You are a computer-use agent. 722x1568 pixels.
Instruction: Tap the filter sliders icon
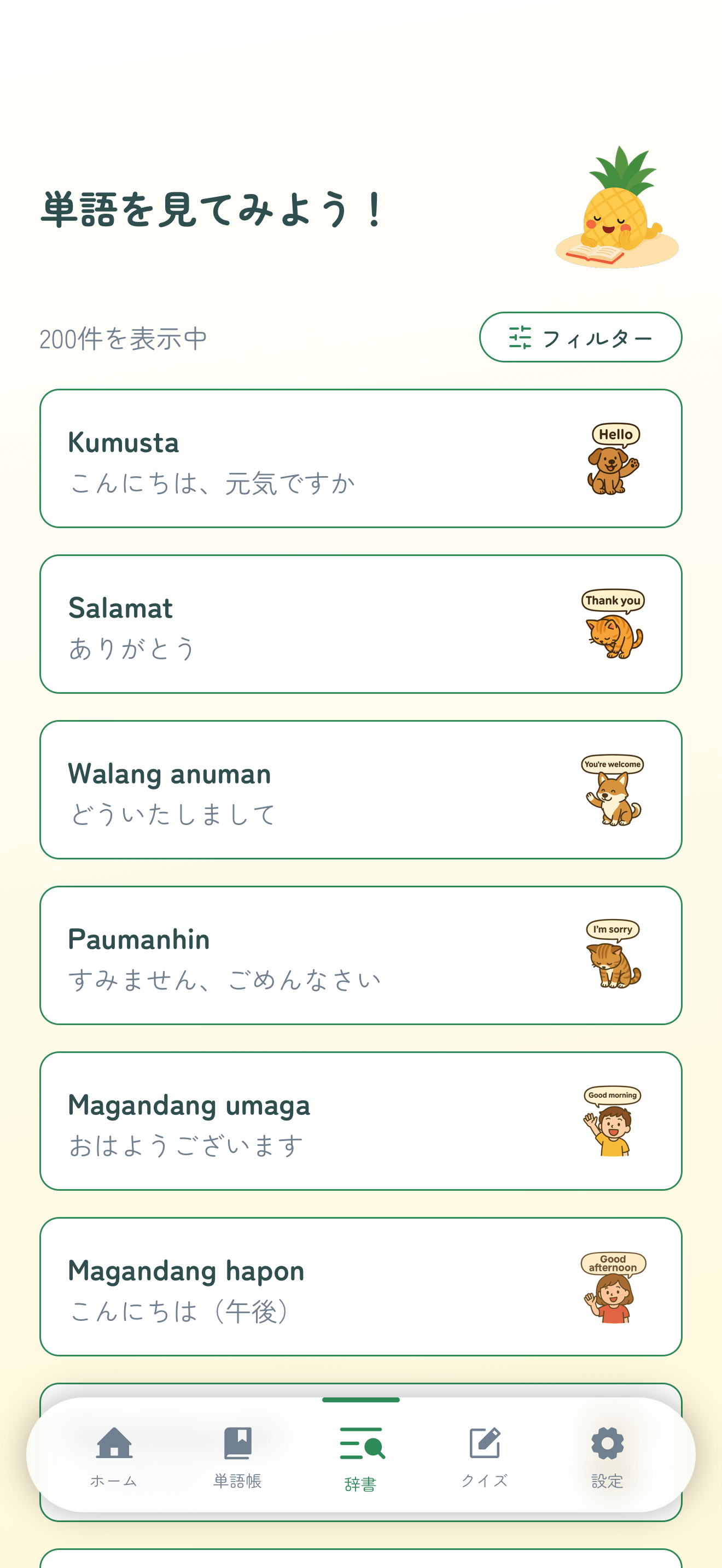click(x=521, y=337)
